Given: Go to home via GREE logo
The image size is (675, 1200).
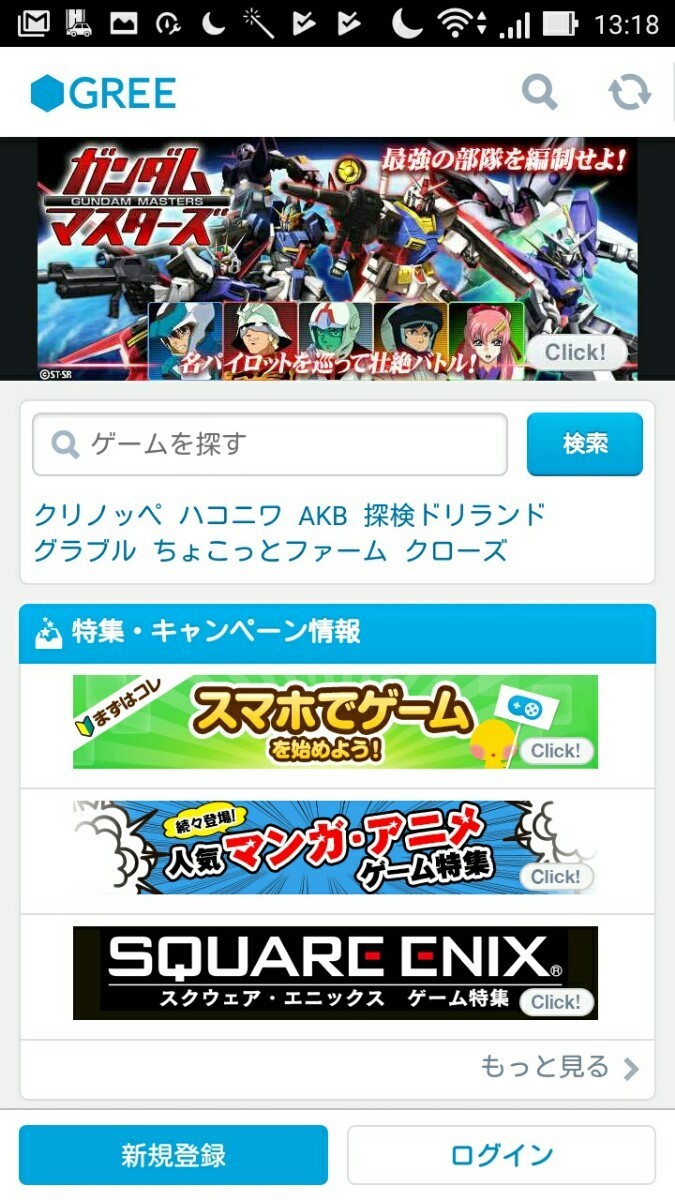Looking at the screenshot, I should (x=103, y=93).
